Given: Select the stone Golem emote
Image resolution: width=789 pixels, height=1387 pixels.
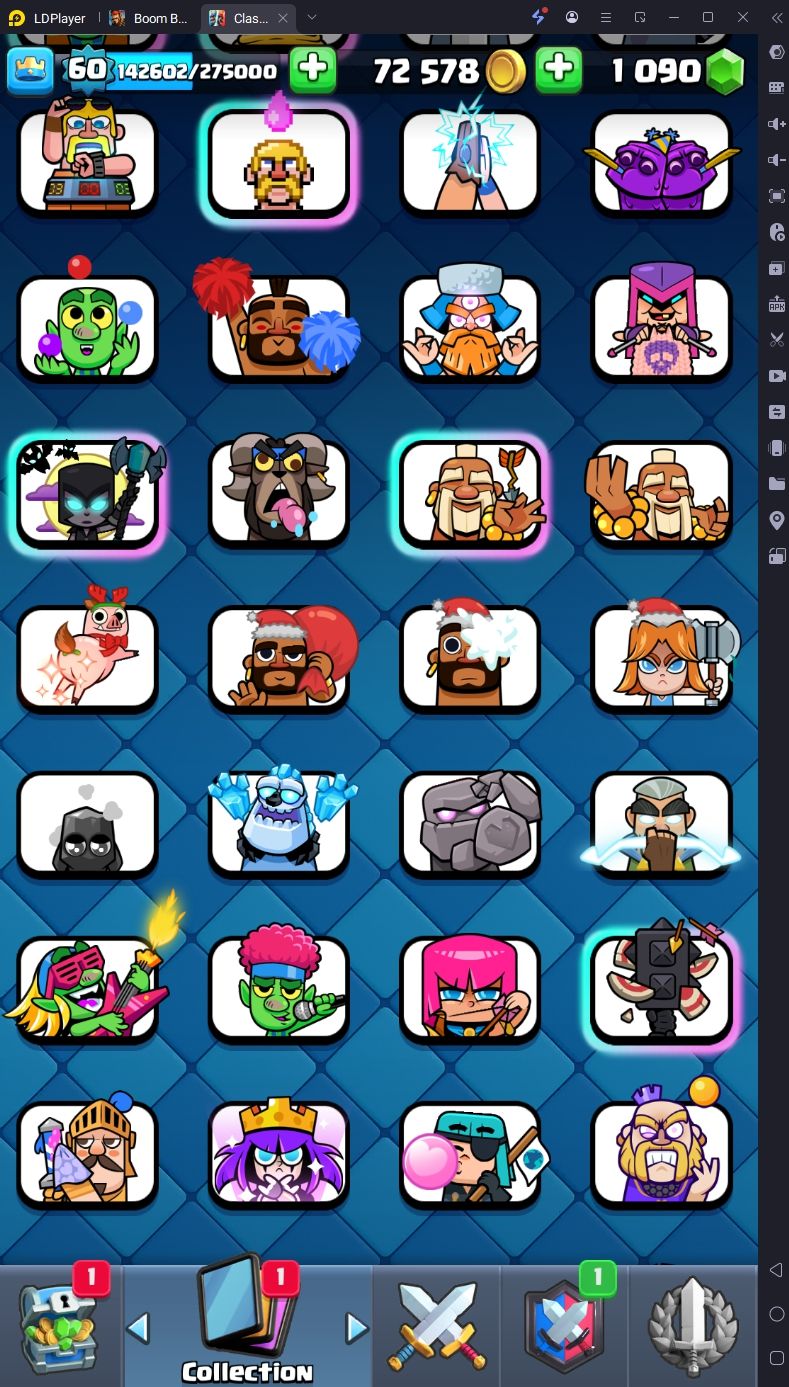Looking at the screenshot, I should coord(470,822).
